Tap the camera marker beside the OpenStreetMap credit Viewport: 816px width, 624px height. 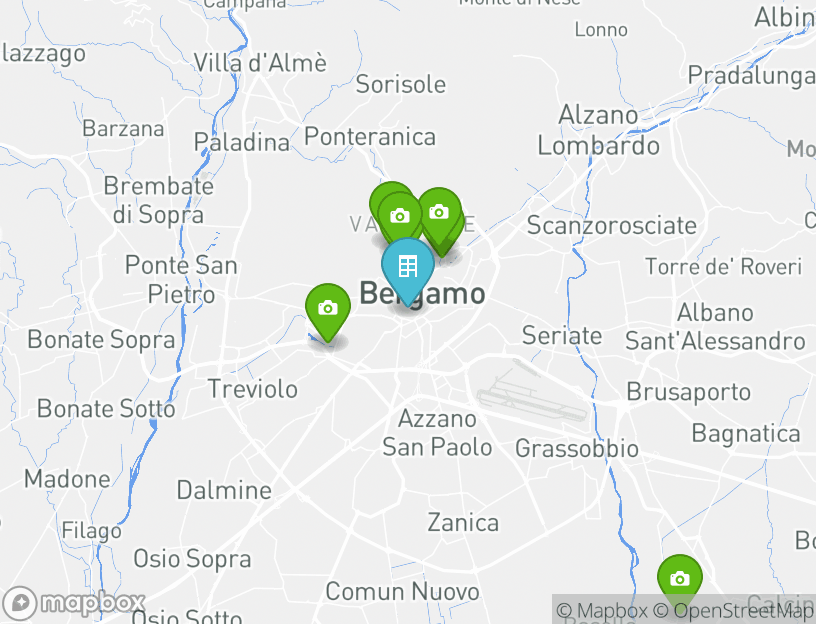coord(679,579)
